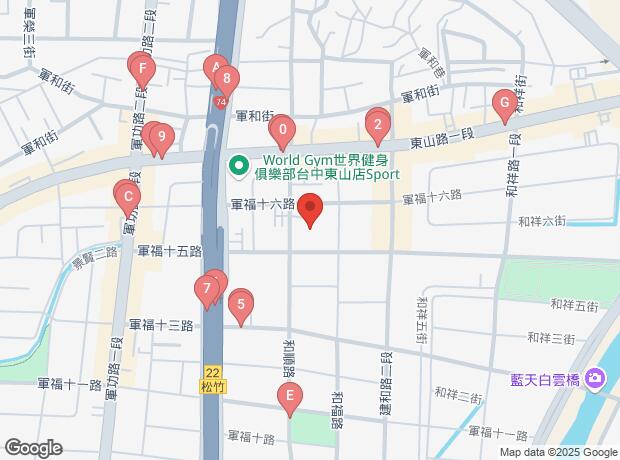Tap map marker 8 by the highway
620x460 pixels.
[x=228, y=79]
